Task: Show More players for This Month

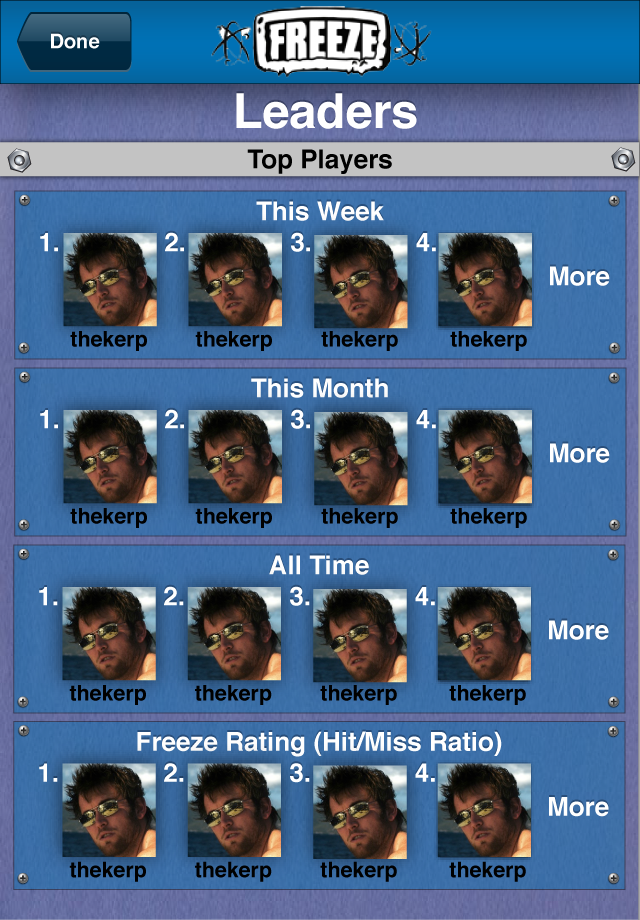Action: (x=579, y=454)
